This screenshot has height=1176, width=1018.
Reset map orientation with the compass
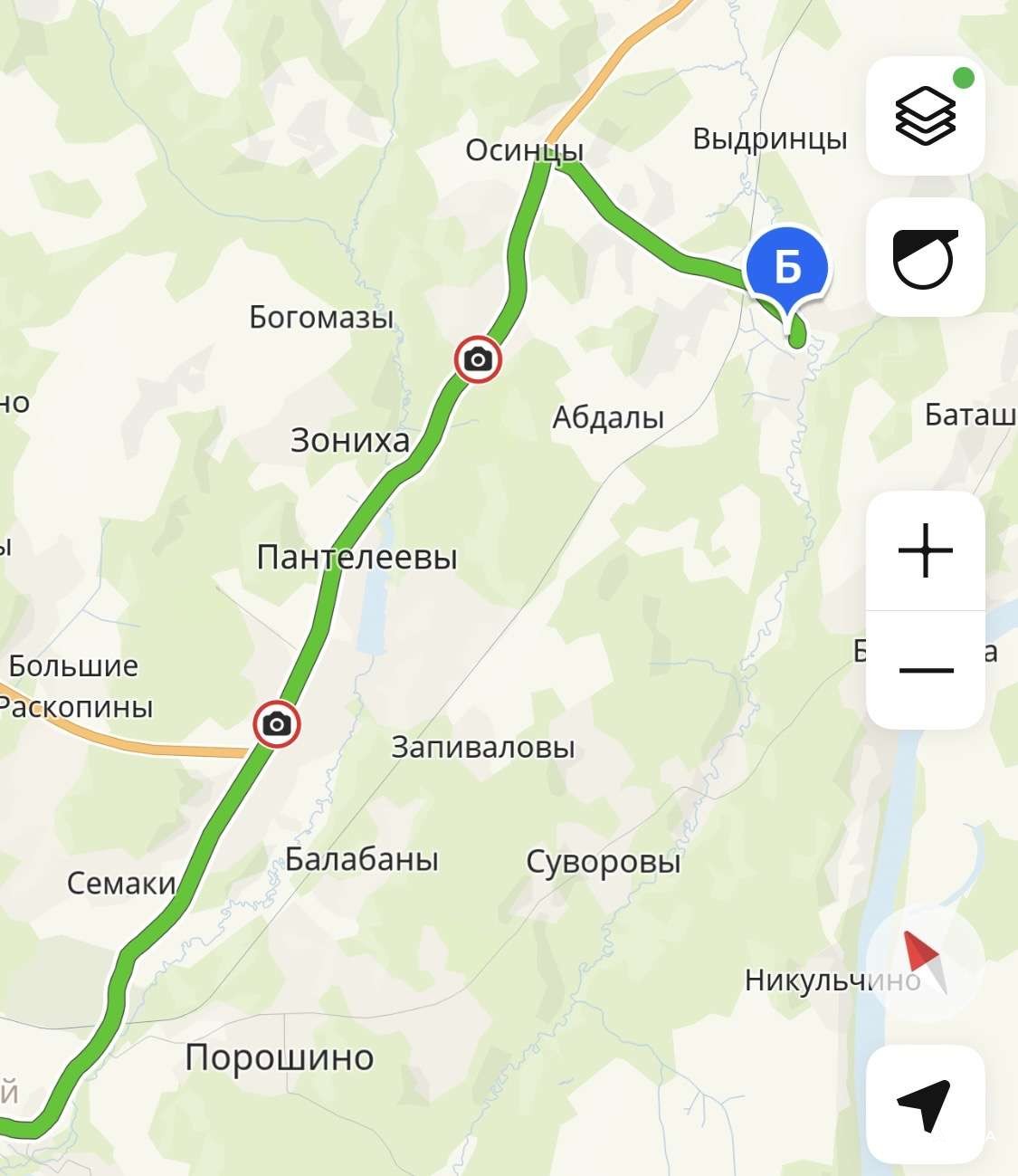[925, 961]
